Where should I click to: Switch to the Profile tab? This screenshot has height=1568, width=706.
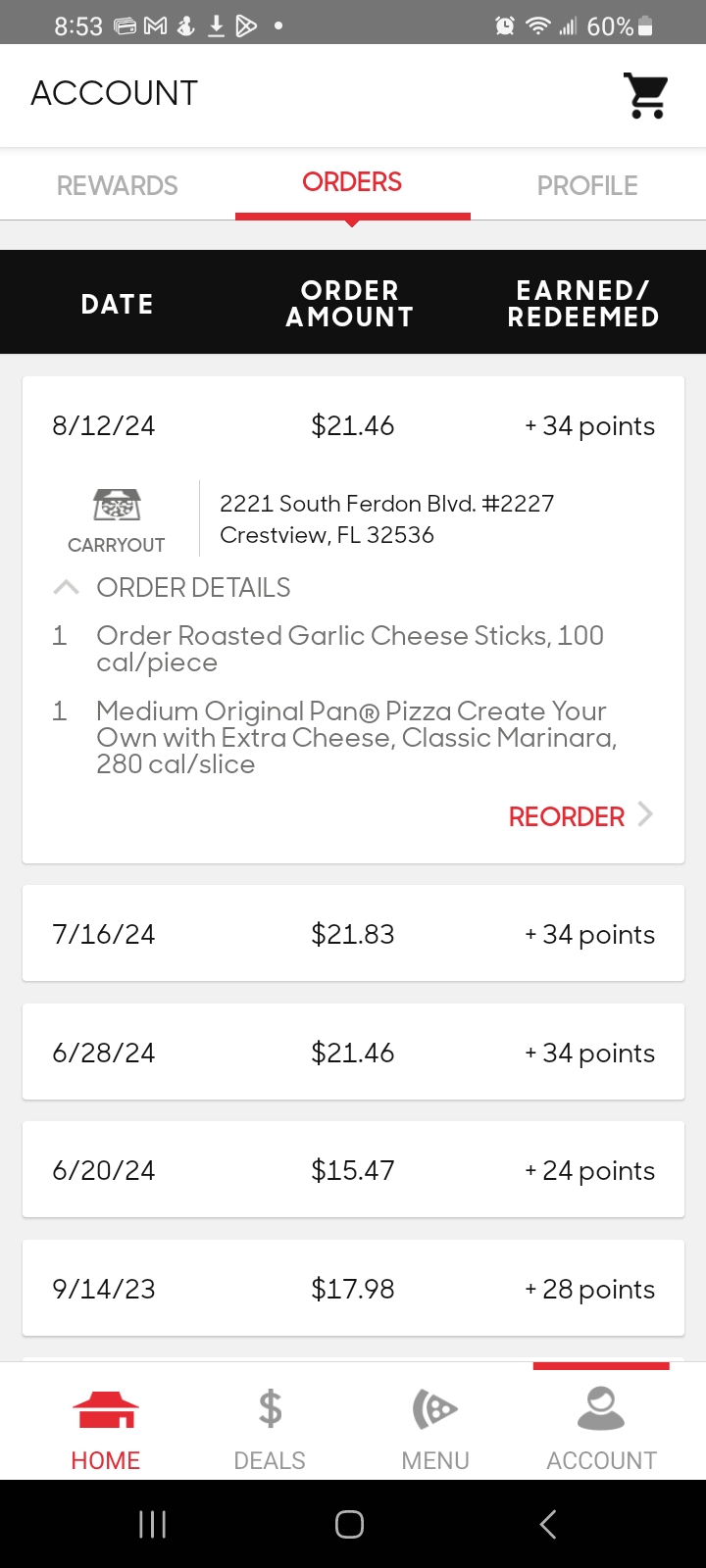coord(587,185)
